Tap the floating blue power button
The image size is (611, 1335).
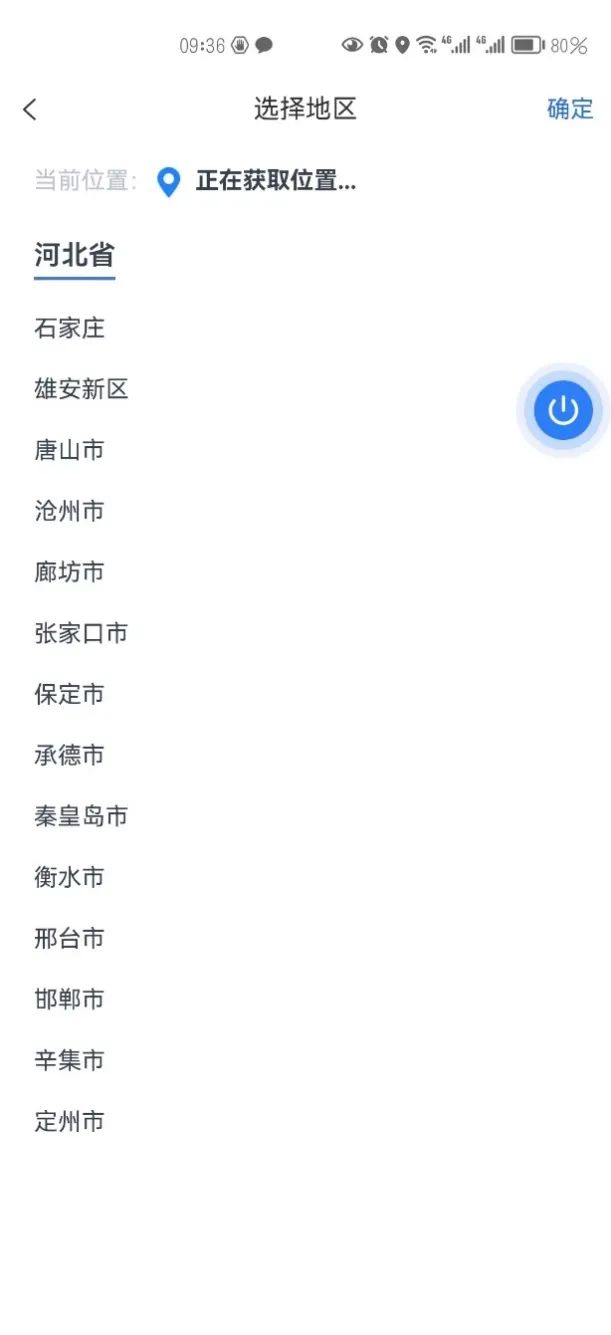click(563, 410)
